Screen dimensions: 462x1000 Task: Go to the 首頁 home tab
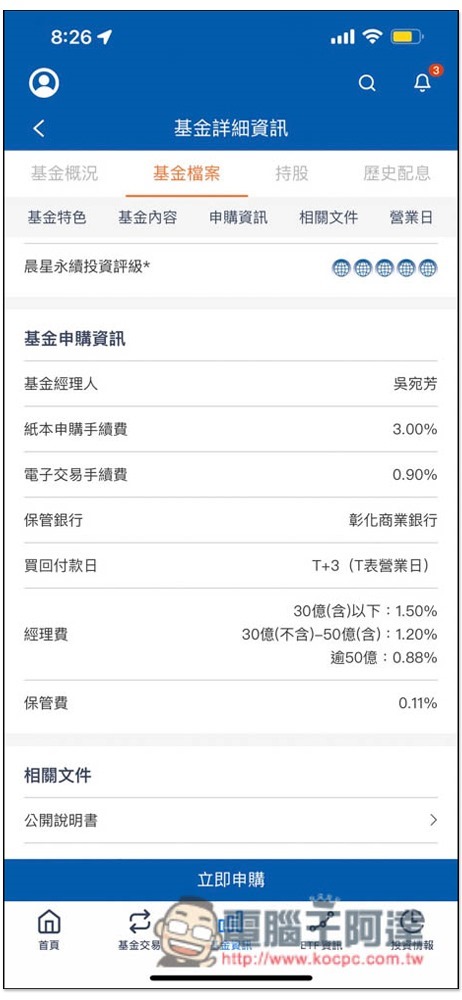[x=49, y=931]
